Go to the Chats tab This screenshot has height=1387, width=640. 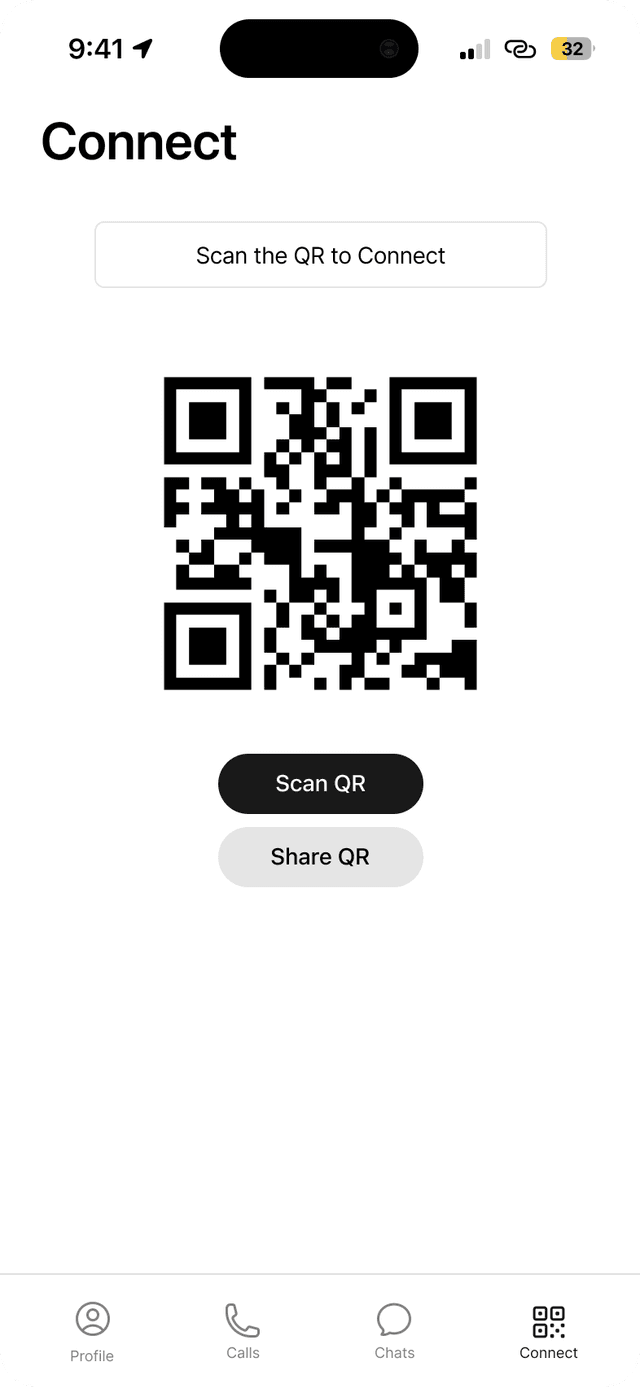point(394,1332)
